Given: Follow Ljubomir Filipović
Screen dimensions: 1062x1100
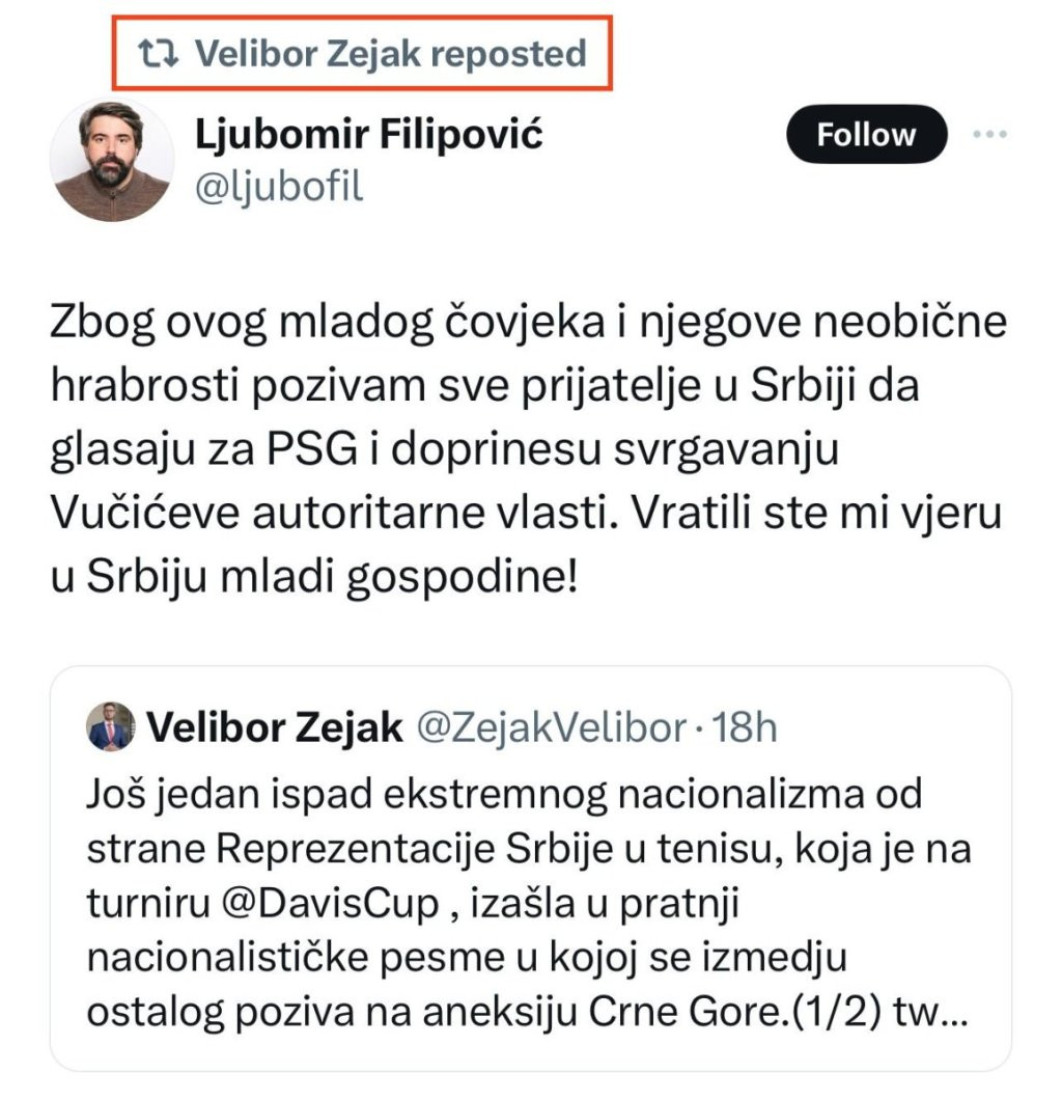Looking at the screenshot, I should [x=866, y=135].
